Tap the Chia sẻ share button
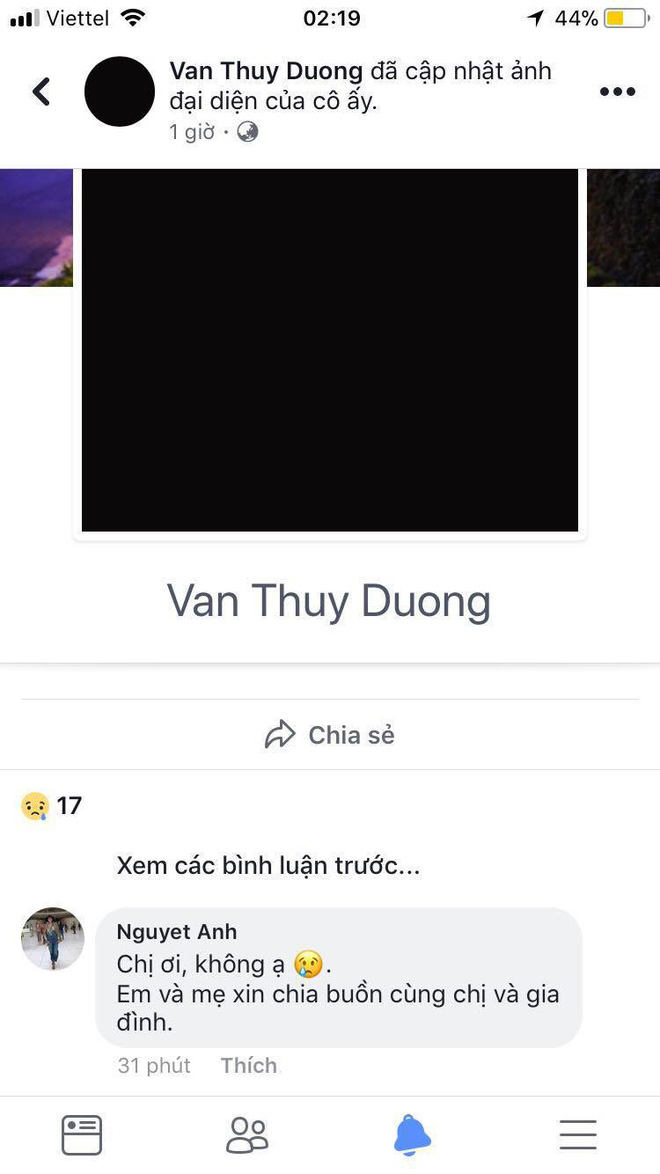This screenshot has height=1174, width=660. click(330, 735)
